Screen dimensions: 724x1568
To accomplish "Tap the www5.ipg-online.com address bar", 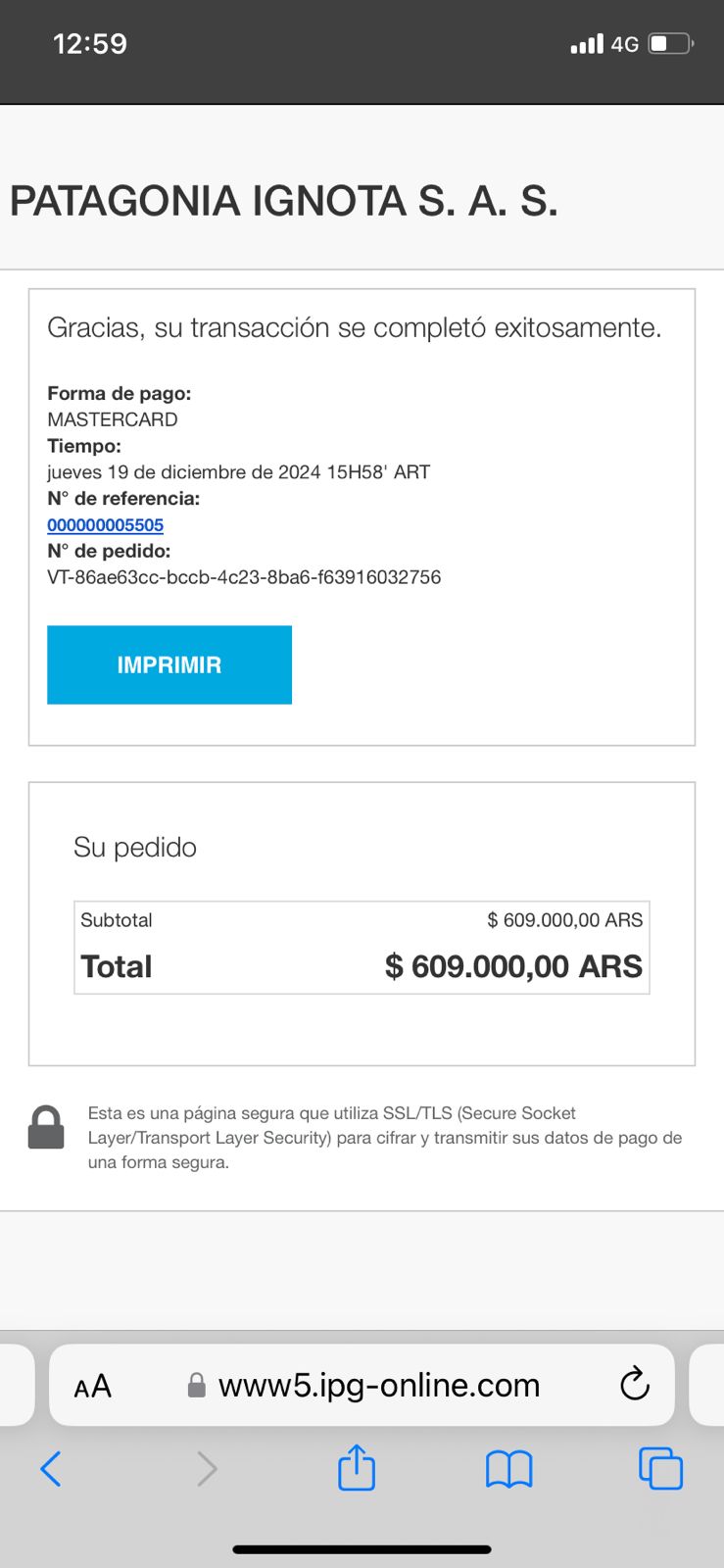I will pyautogui.click(x=378, y=1386).
